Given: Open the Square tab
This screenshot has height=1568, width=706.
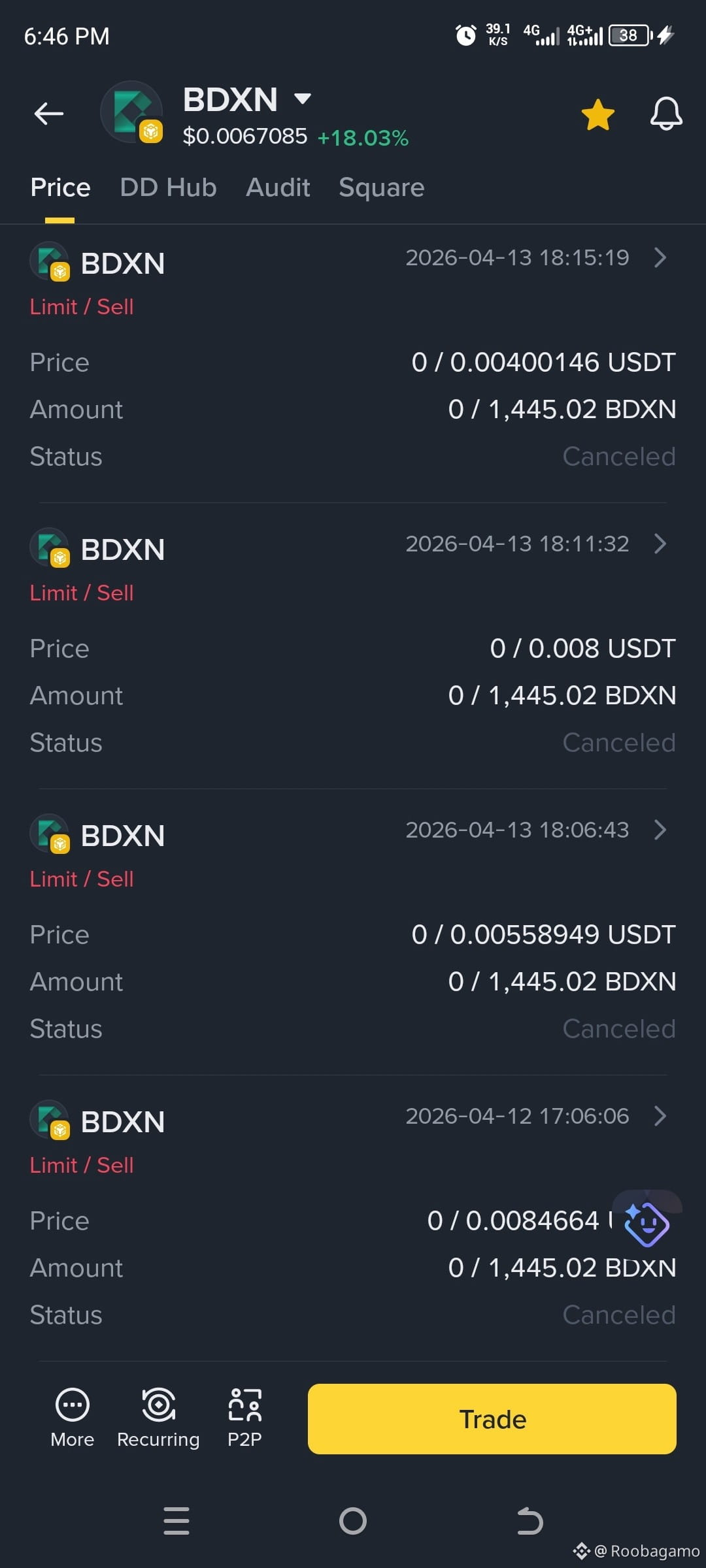Looking at the screenshot, I should 382,188.
